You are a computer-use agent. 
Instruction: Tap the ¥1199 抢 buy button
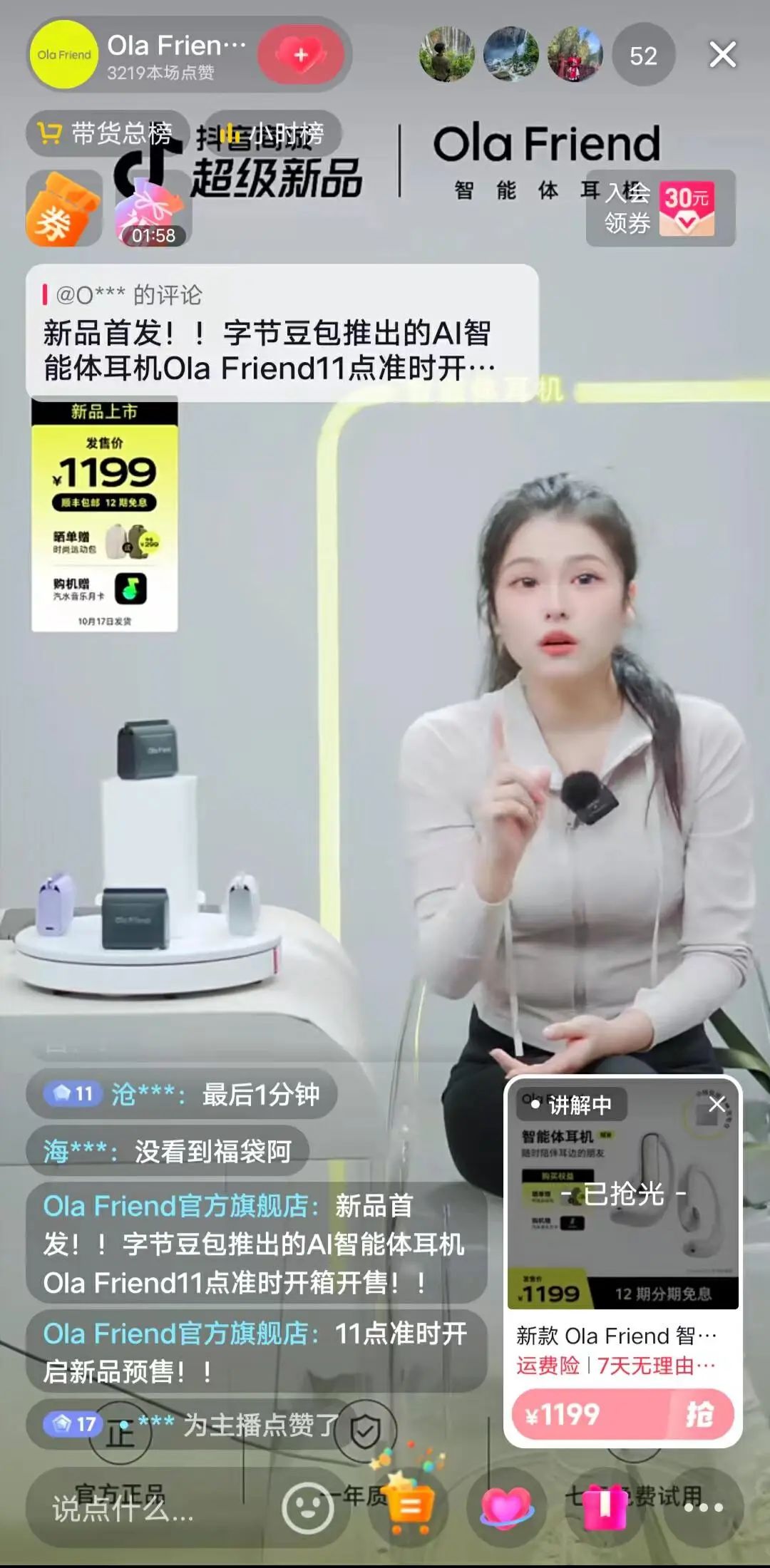[x=622, y=1414]
